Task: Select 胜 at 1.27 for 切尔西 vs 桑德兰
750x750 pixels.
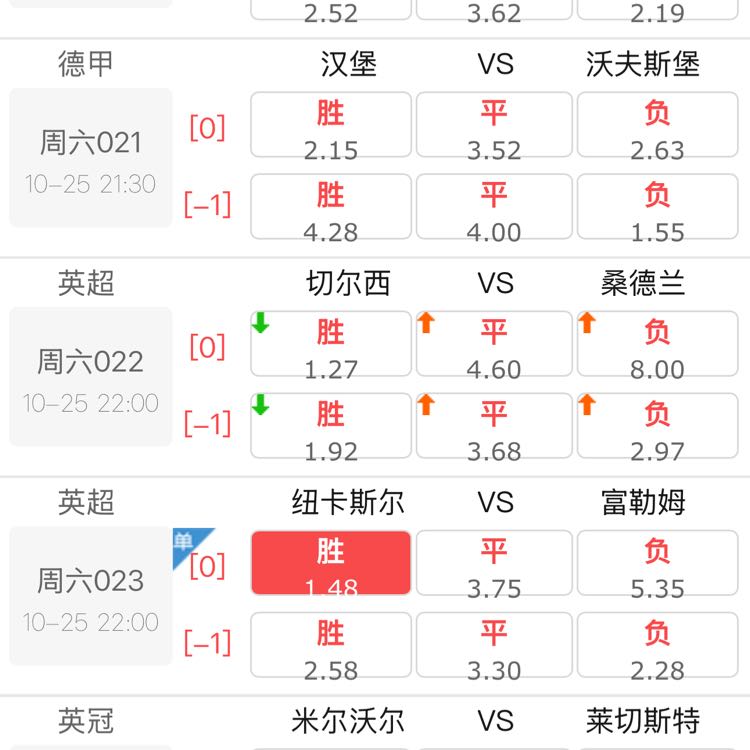Action: (330, 344)
